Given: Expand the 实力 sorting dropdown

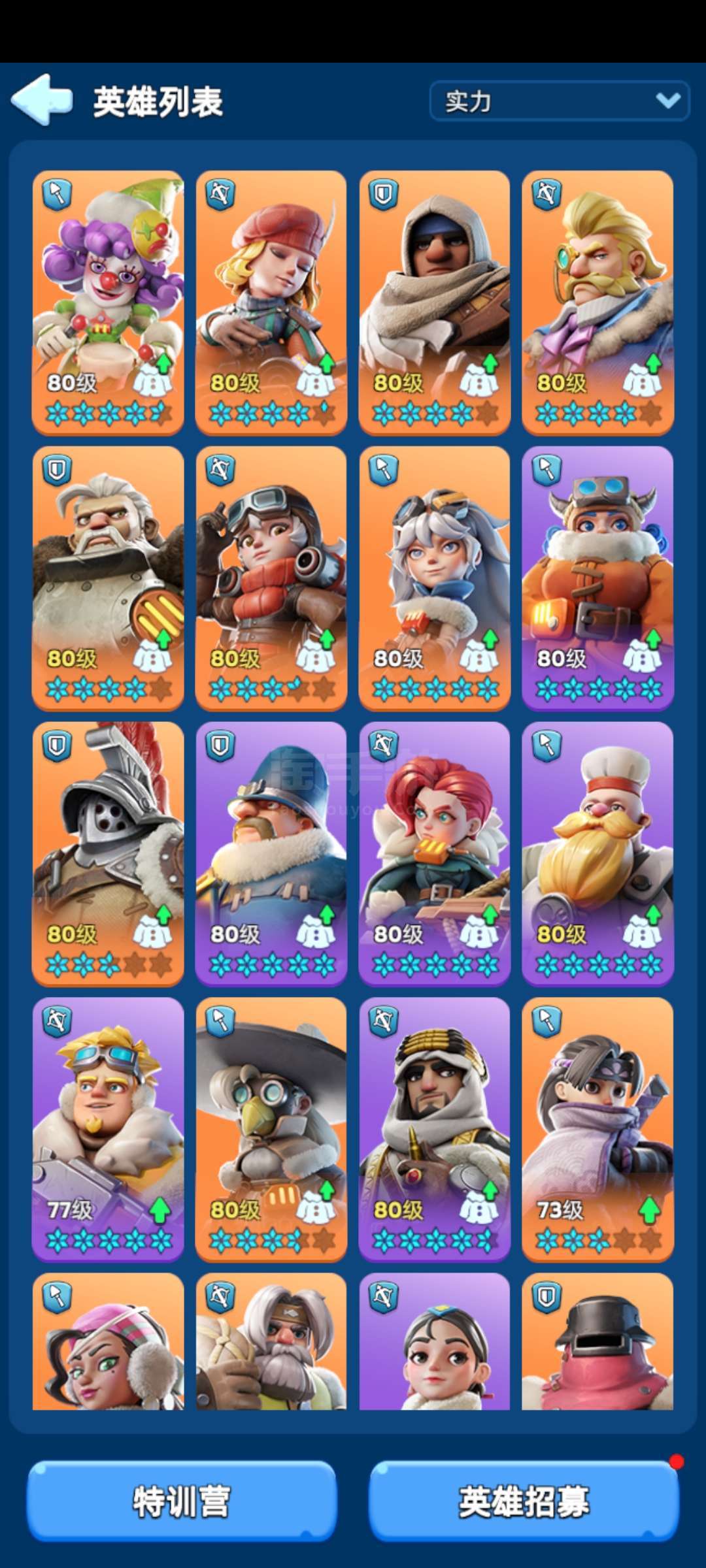Looking at the screenshot, I should [x=560, y=101].
